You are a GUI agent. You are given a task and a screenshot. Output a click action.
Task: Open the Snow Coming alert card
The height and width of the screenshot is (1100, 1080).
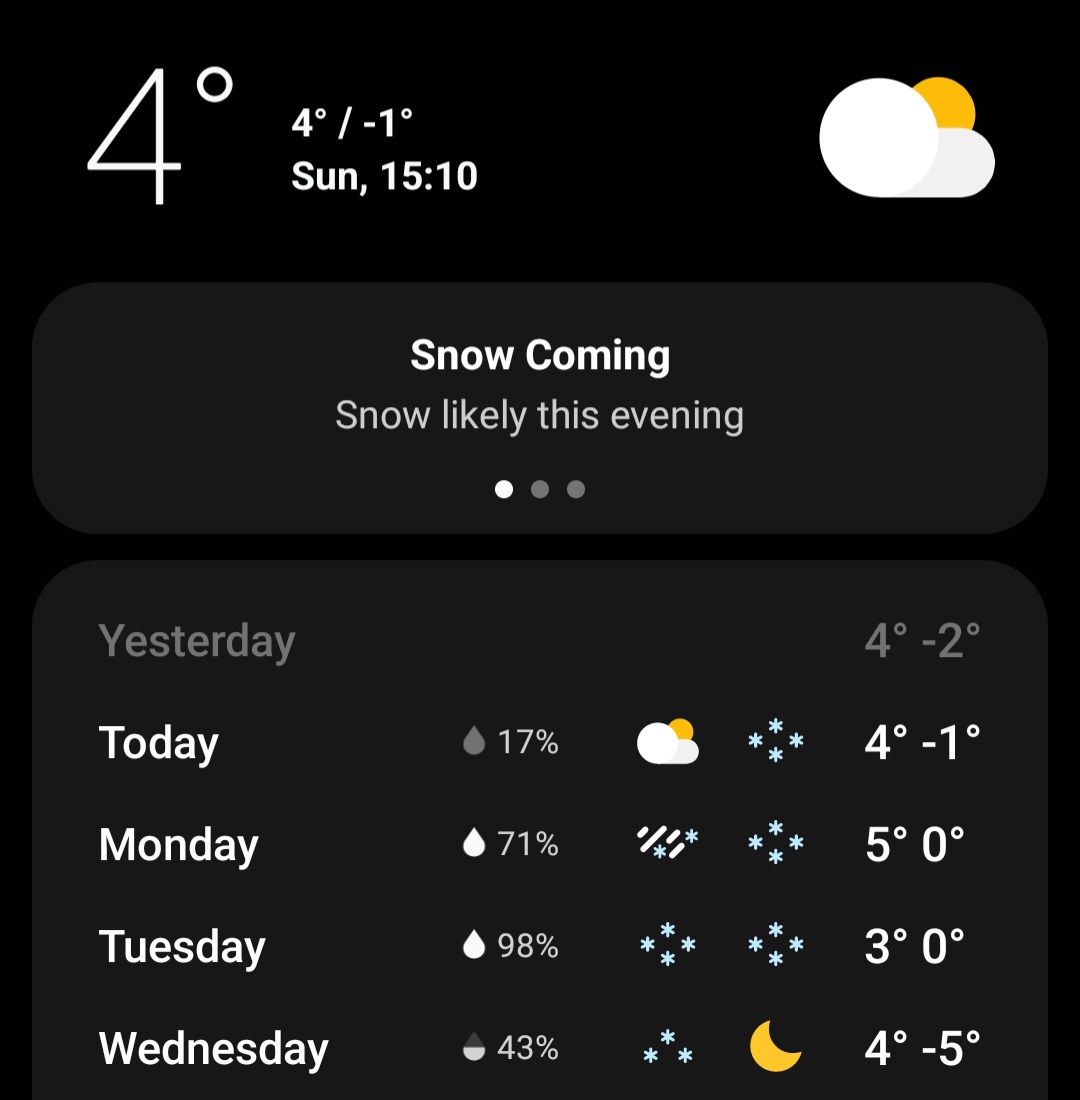point(540,385)
